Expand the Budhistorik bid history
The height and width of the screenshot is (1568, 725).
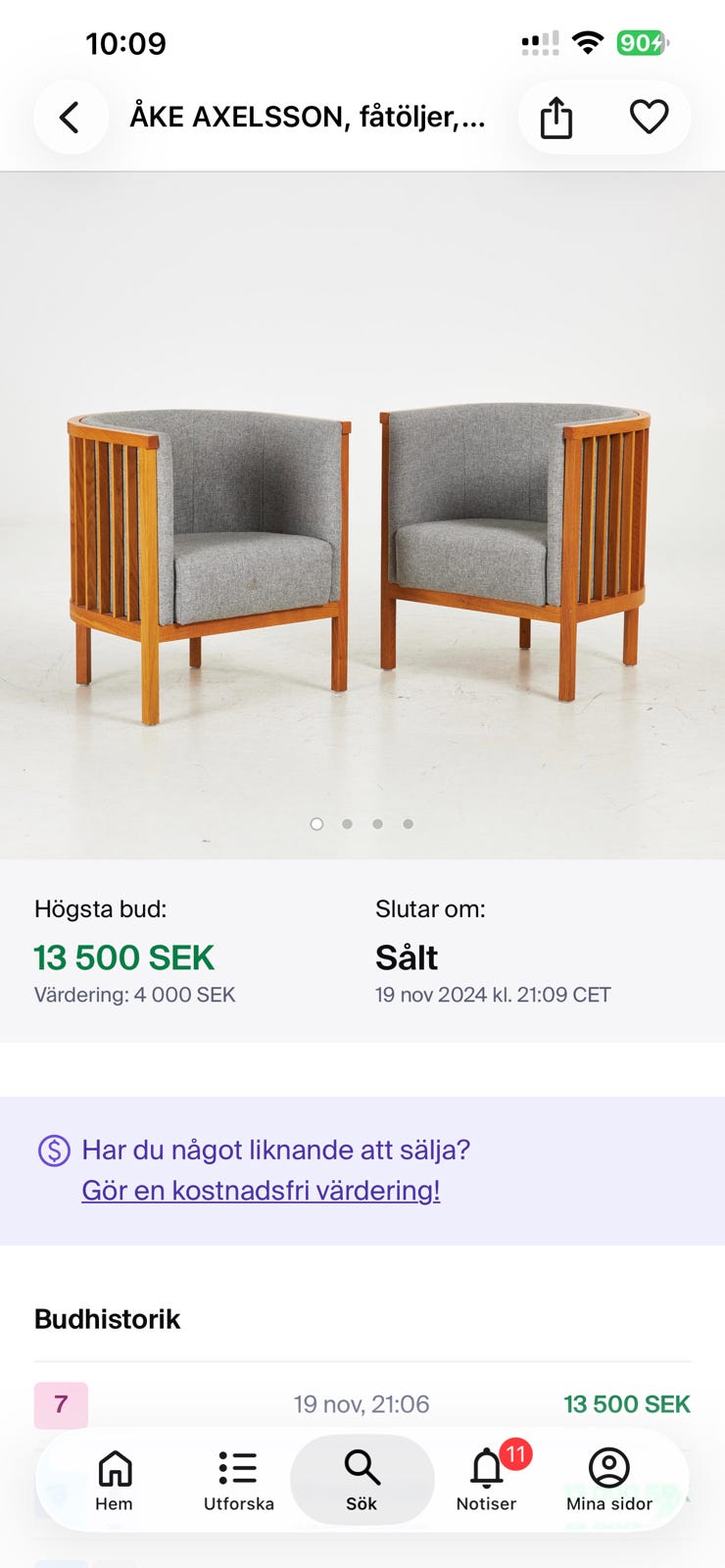click(107, 1319)
